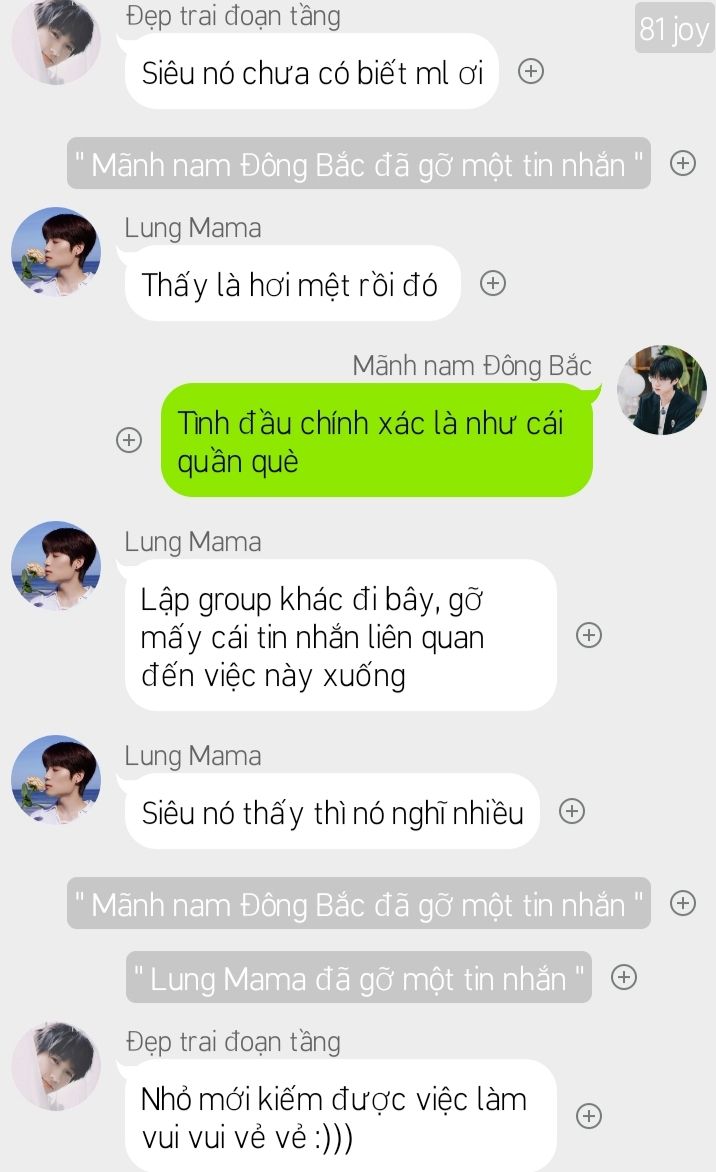The width and height of the screenshot is (716, 1172).
Task: Tap plus icon beside "Nhỏ mới kiếm được việc làm"
Action: (x=589, y=1116)
